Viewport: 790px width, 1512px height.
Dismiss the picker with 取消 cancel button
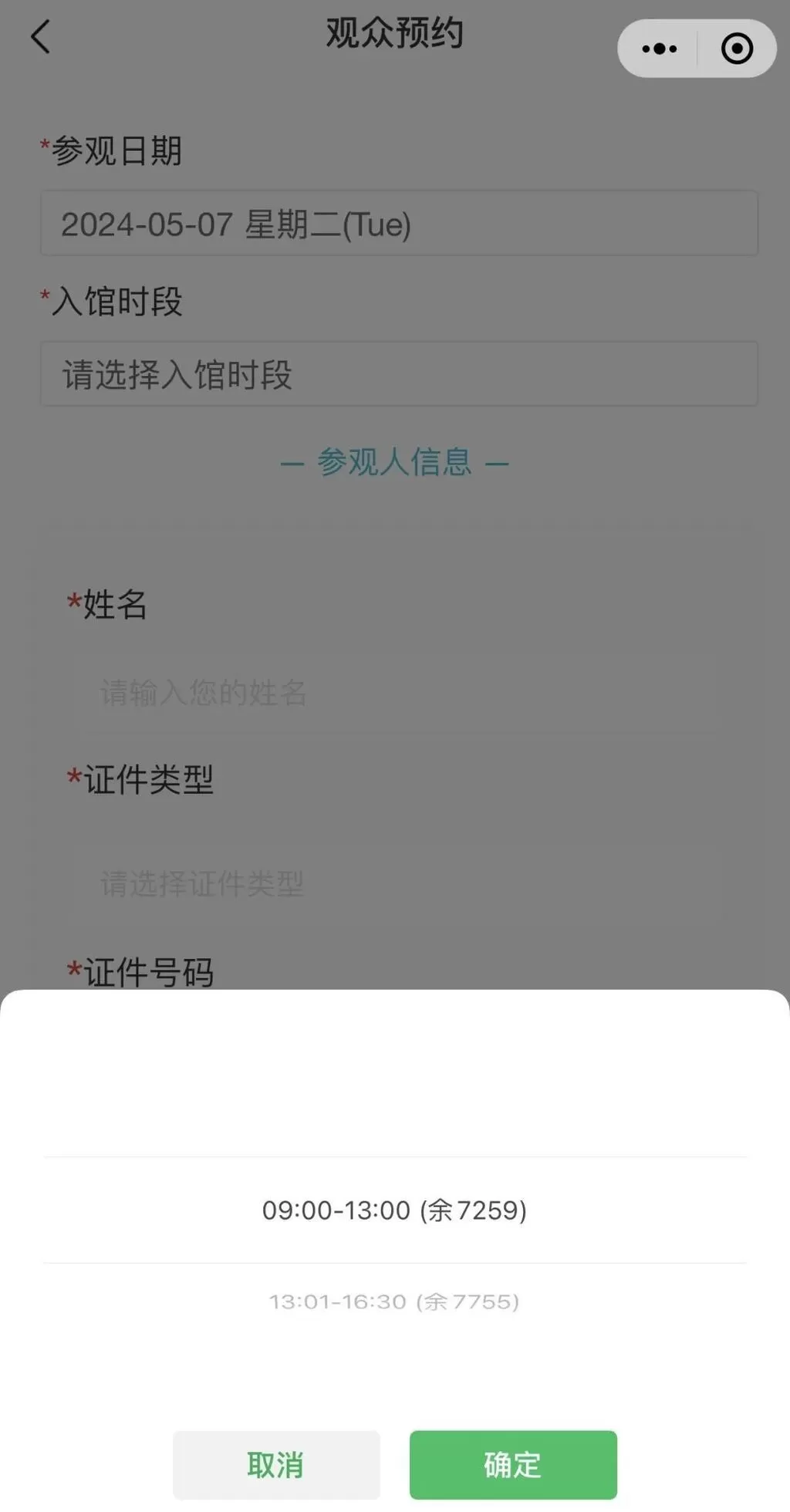(275, 1464)
